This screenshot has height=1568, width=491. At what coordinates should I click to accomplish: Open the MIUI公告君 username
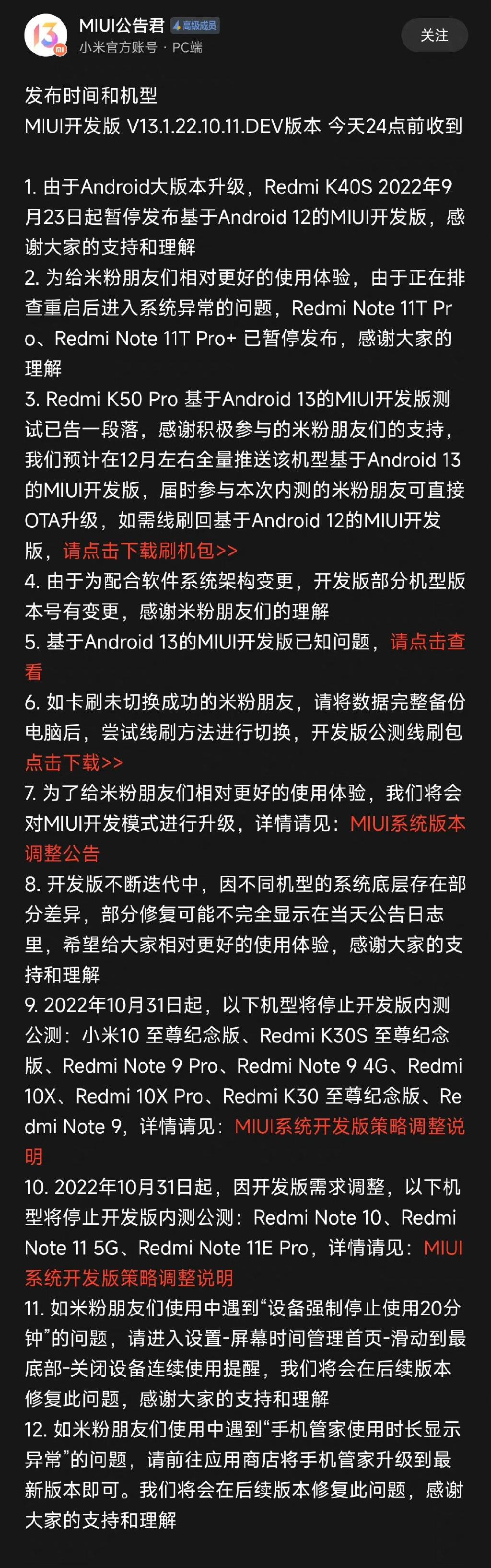pyautogui.click(x=122, y=25)
